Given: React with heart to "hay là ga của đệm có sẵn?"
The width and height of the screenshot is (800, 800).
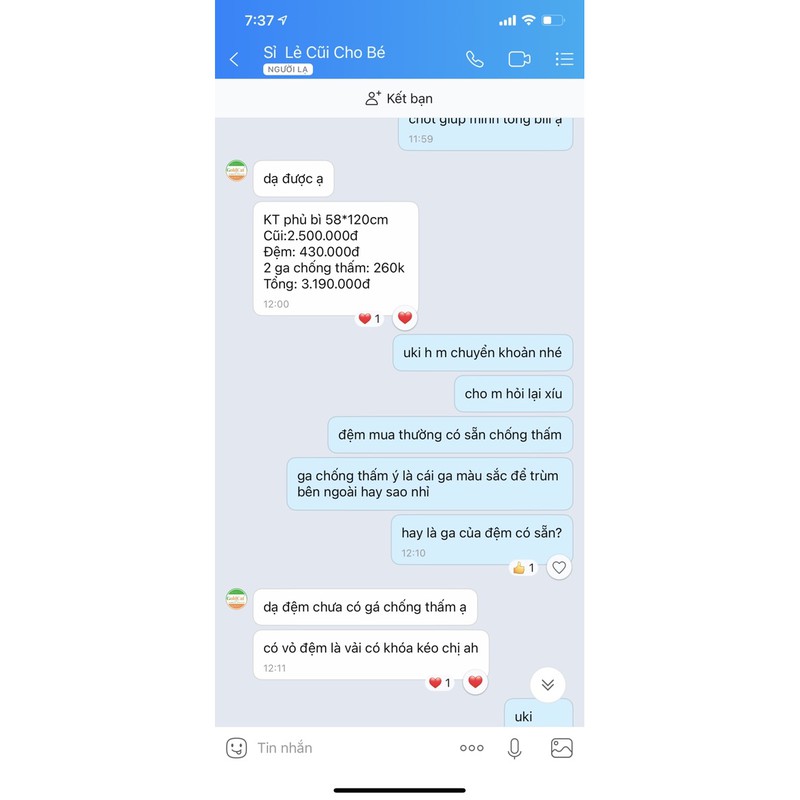Looking at the screenshot, I should pyautogui.click(x=559, y=567).
